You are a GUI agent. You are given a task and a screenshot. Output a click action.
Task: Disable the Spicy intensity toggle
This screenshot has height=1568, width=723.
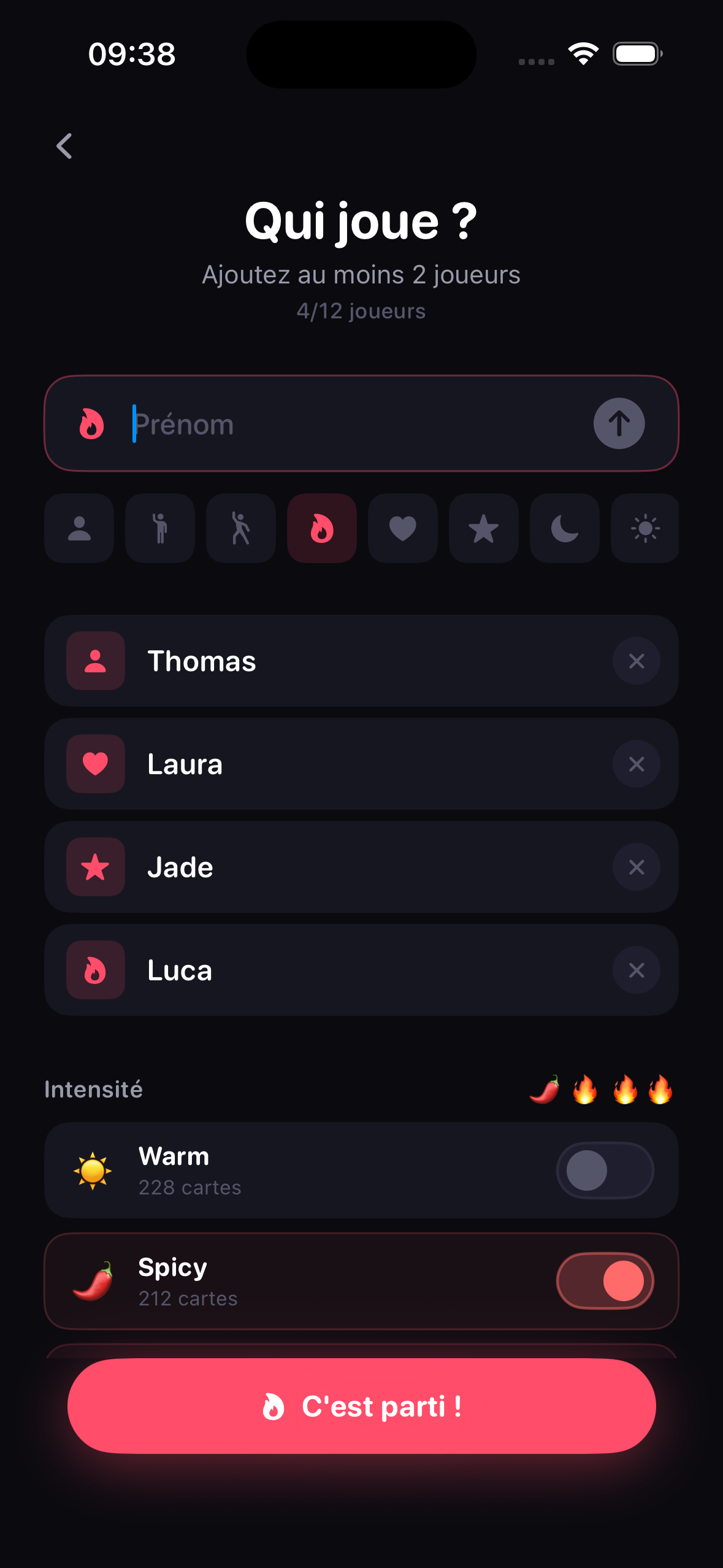click(x=605, y=1281)
